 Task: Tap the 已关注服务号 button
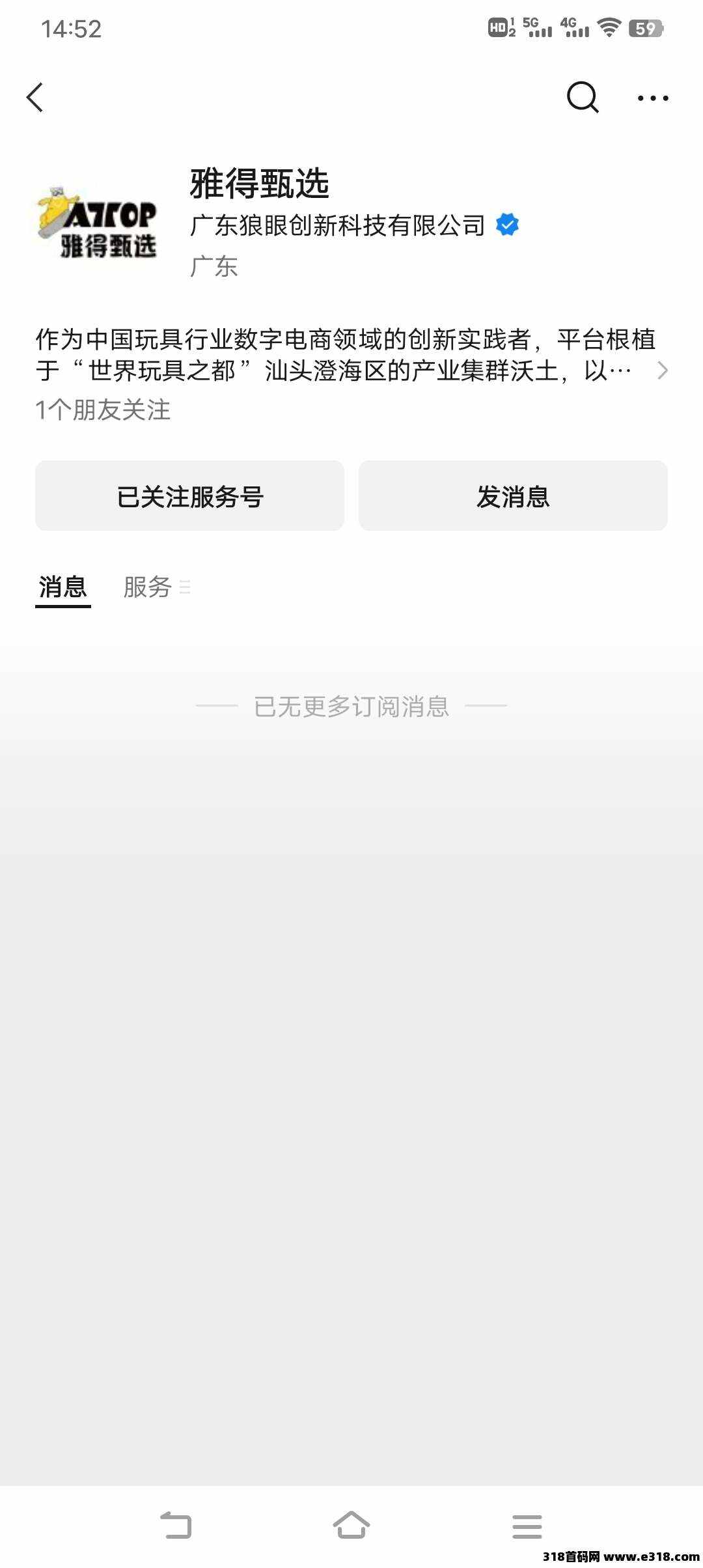coord(189,496)
